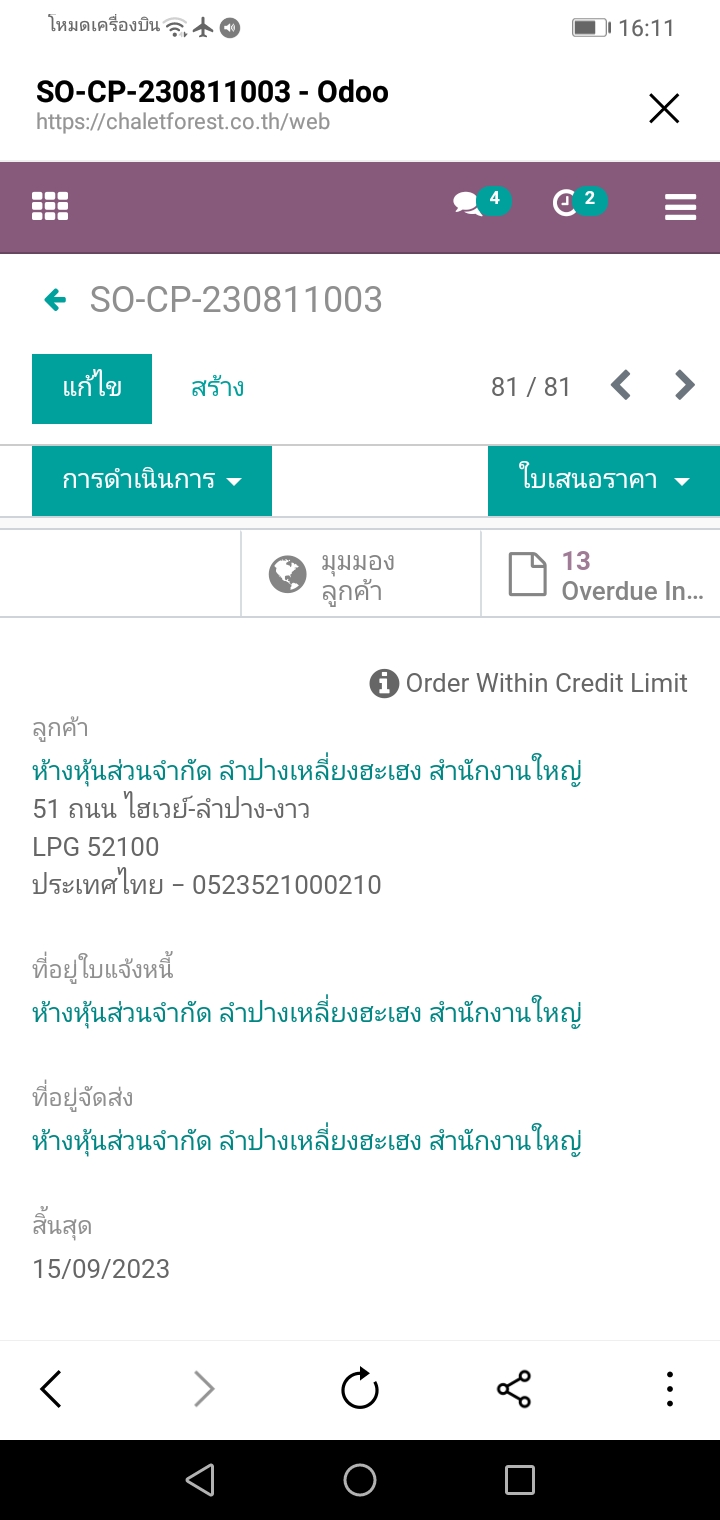Open the conversations icon with 4 messages
This screenshot has width=720, height=1520.
coord(468,205)
